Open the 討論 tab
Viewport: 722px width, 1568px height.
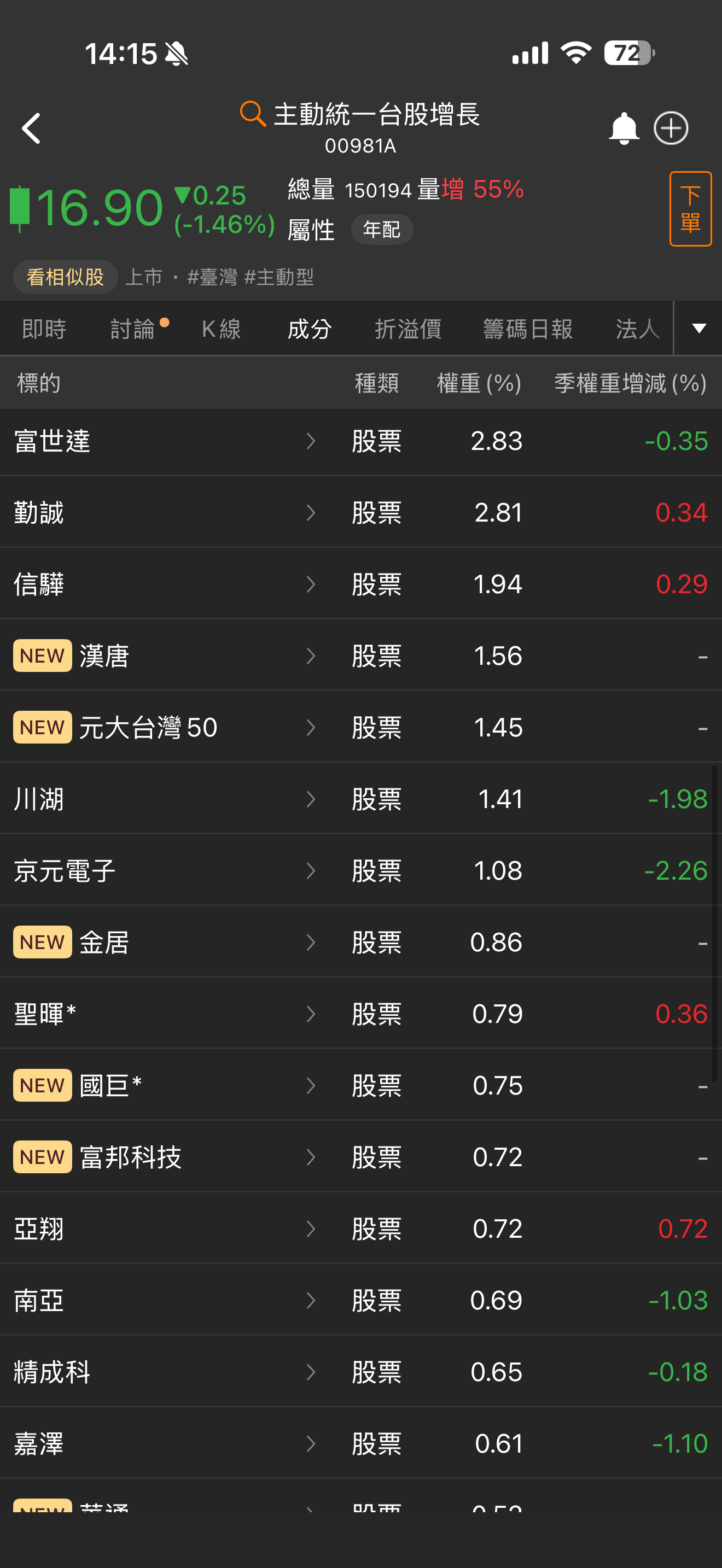133,329
